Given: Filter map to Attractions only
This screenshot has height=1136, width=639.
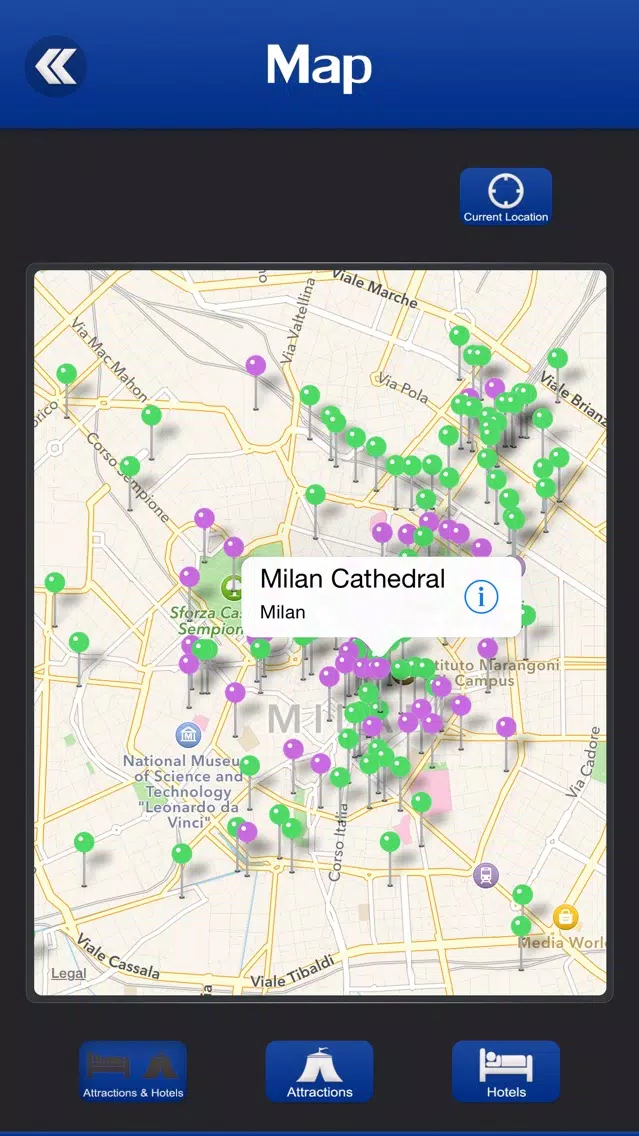Looking at the screenshot, I should [320, 1072].
